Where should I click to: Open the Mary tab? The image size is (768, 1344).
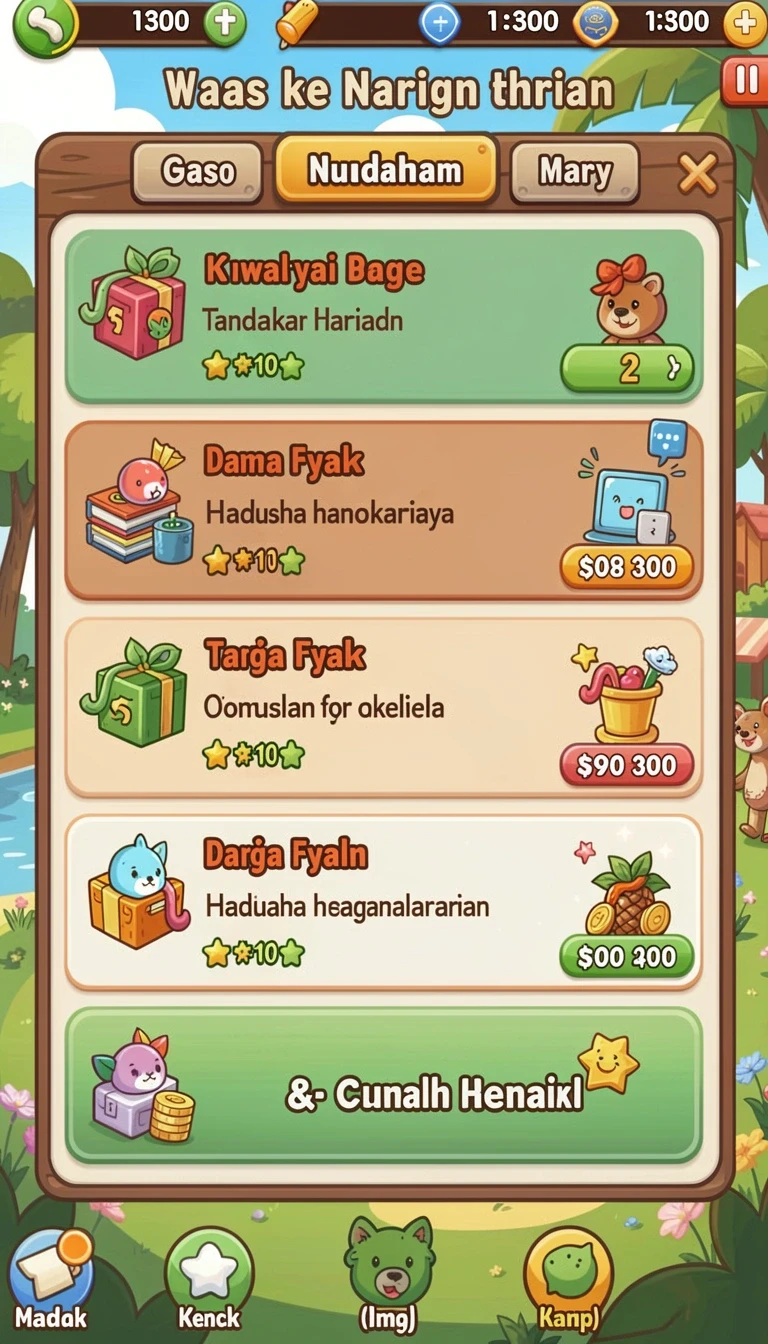click(575, 172)
